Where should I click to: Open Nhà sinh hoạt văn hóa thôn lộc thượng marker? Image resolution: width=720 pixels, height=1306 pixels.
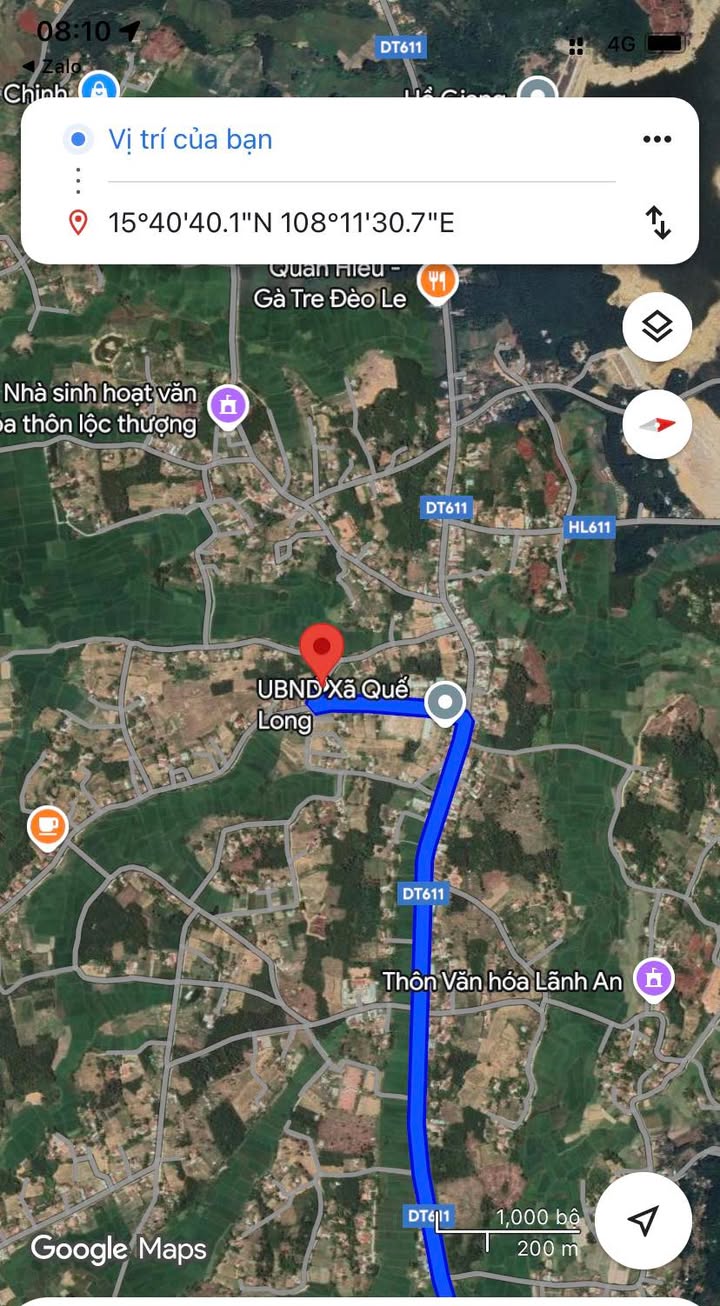pyautogui.click(x=229, y=406)
